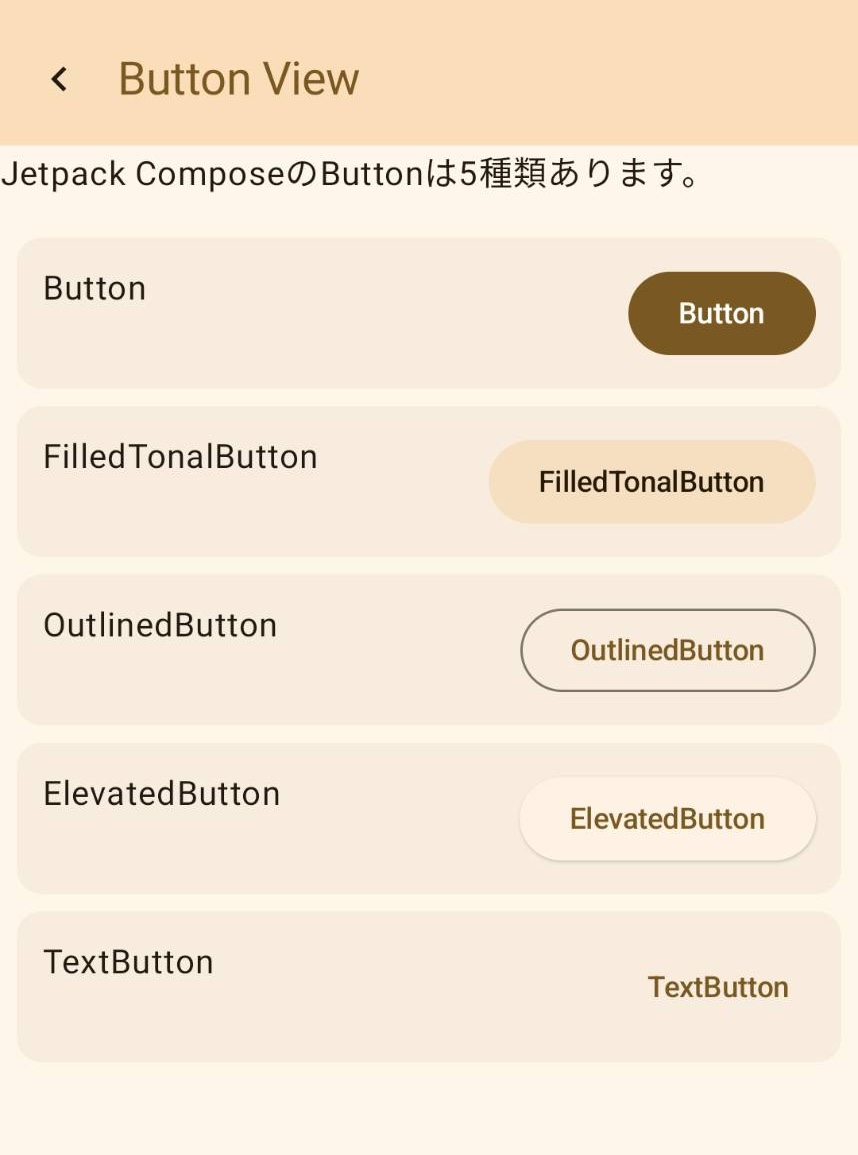Tap the FilledTonalButton row label
This screenshot has width=858, height=1155.
(180, 456)
